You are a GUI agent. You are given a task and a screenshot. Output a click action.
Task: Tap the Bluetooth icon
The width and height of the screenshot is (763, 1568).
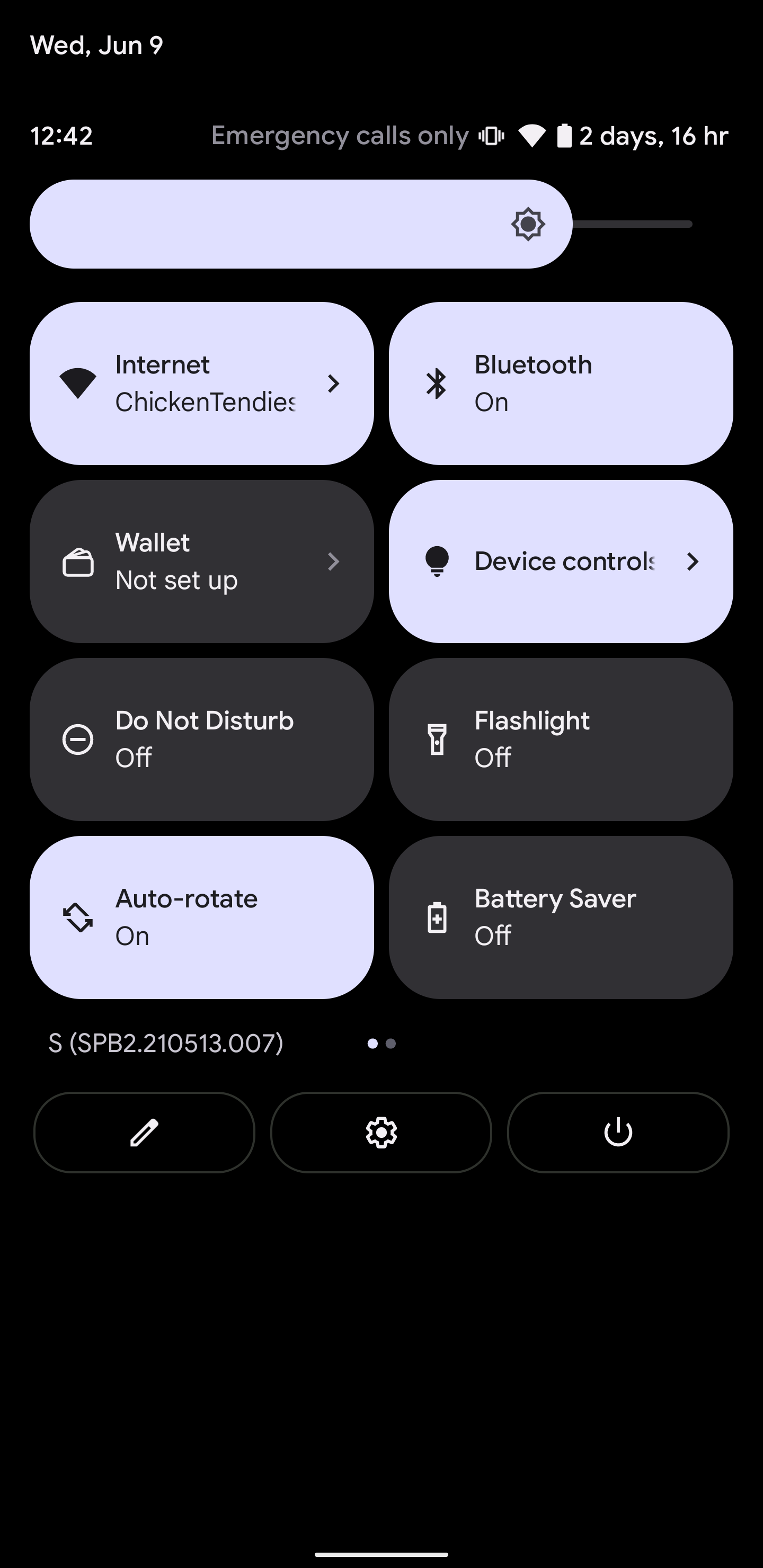point(436,382)
